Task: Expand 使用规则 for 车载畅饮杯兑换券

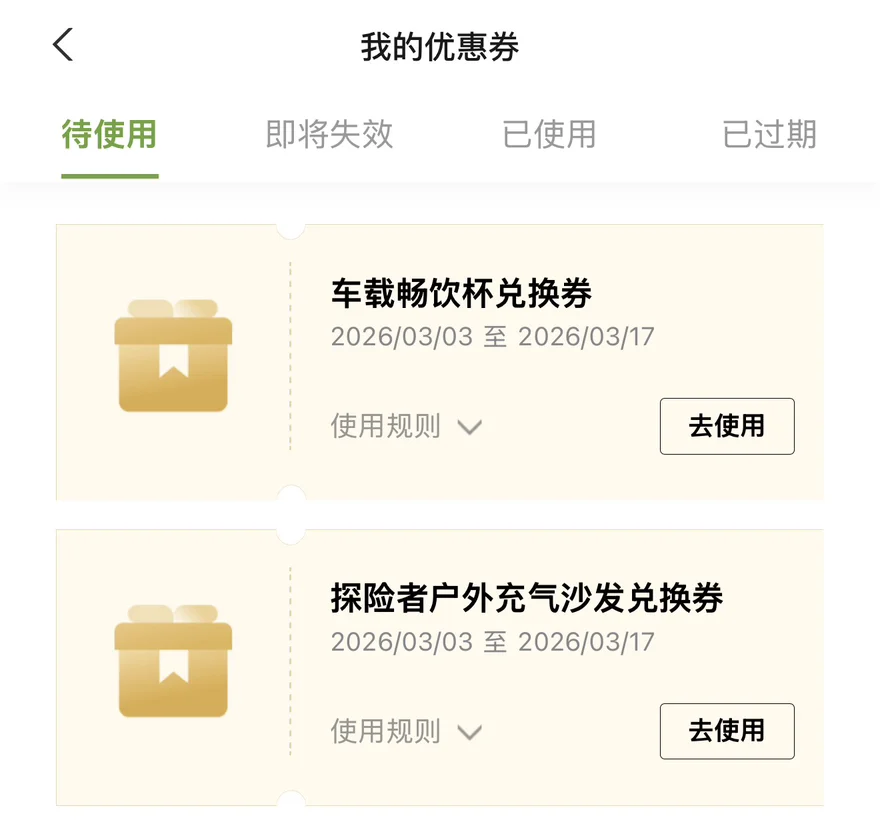Action: pyautogui.click(x=406, y=427)
